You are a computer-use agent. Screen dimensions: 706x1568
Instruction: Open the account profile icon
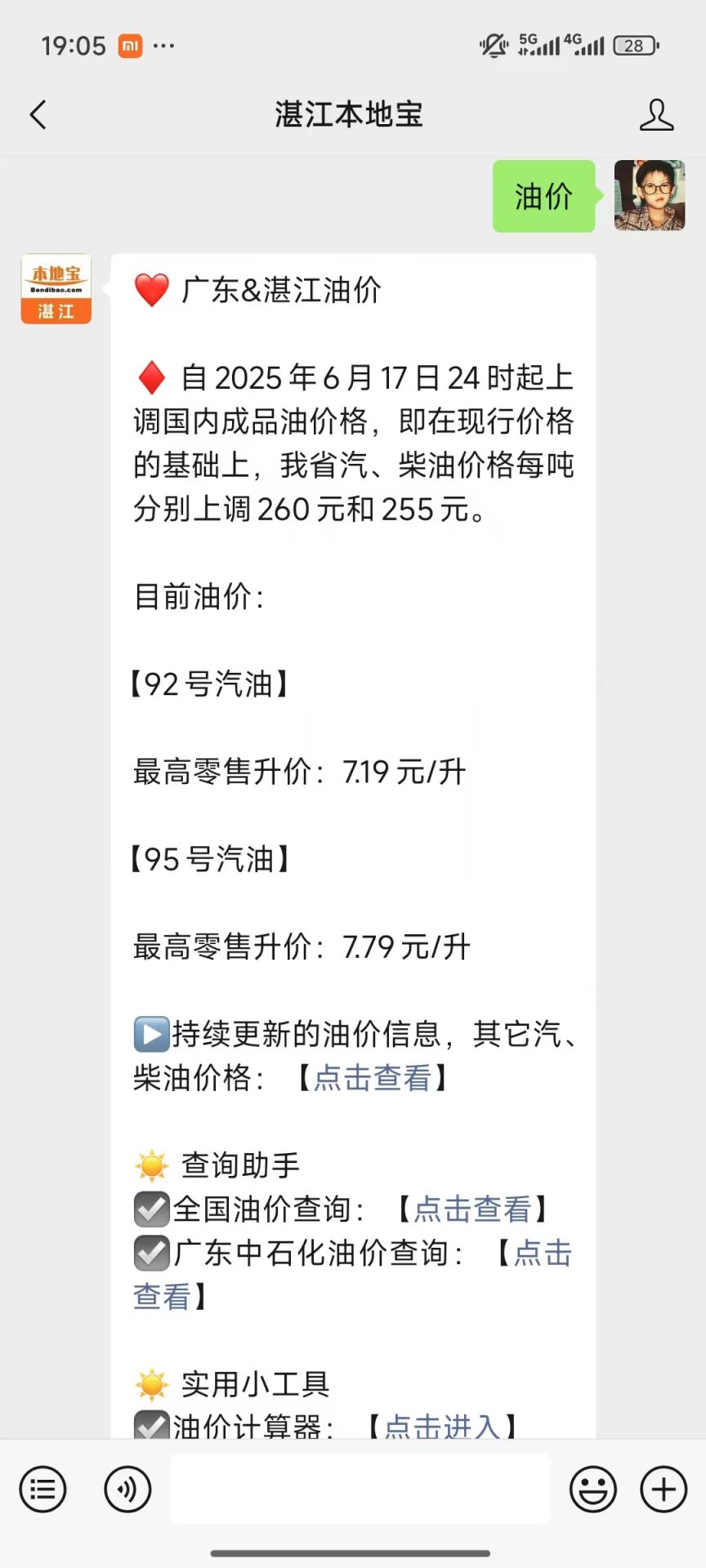click(656, 115)
